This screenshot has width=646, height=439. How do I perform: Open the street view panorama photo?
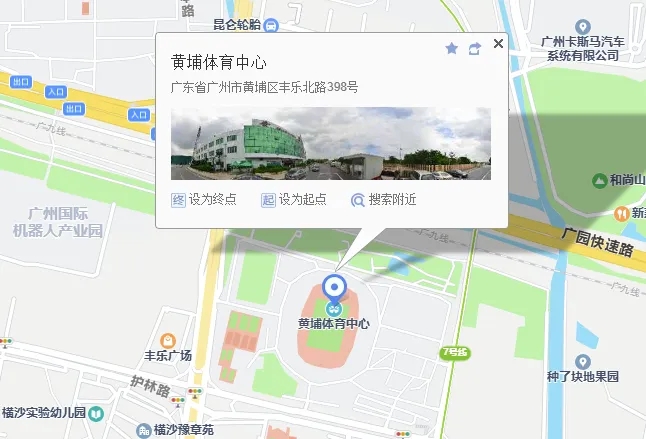[331, 143]
